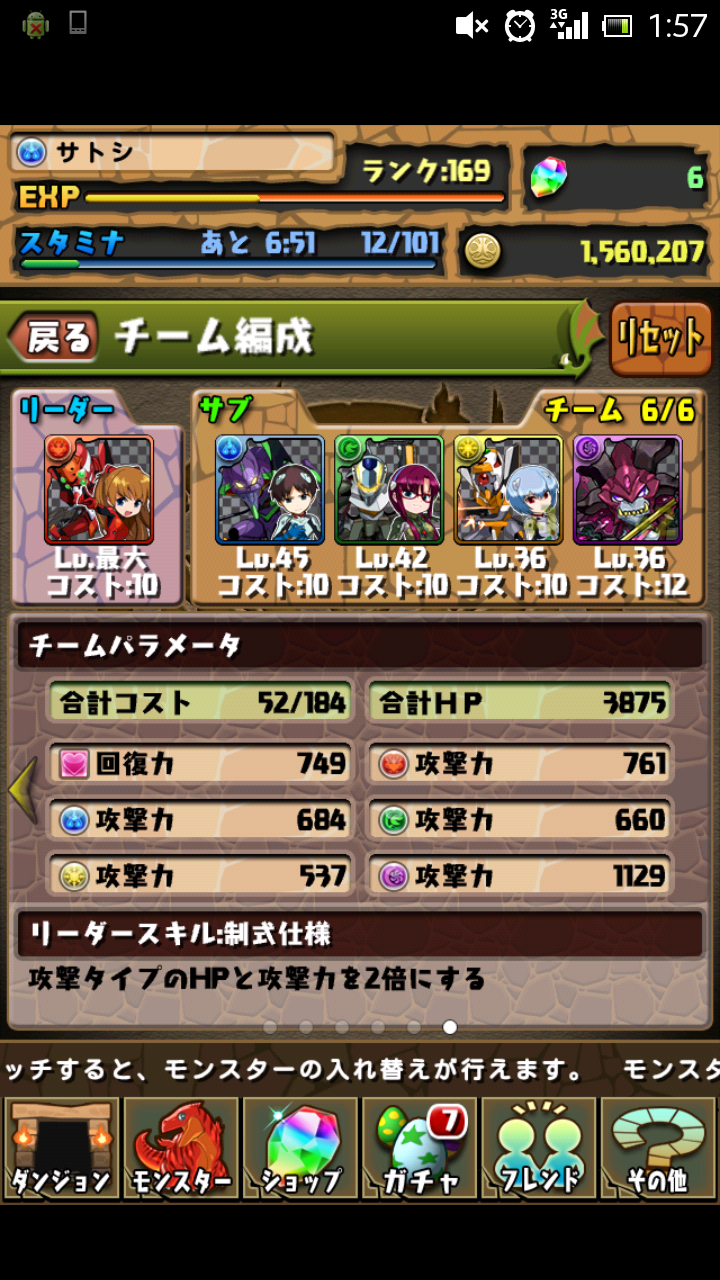Tap the 戻る back button
Screen dimensions: 720x1280
[x=58, y=338]
